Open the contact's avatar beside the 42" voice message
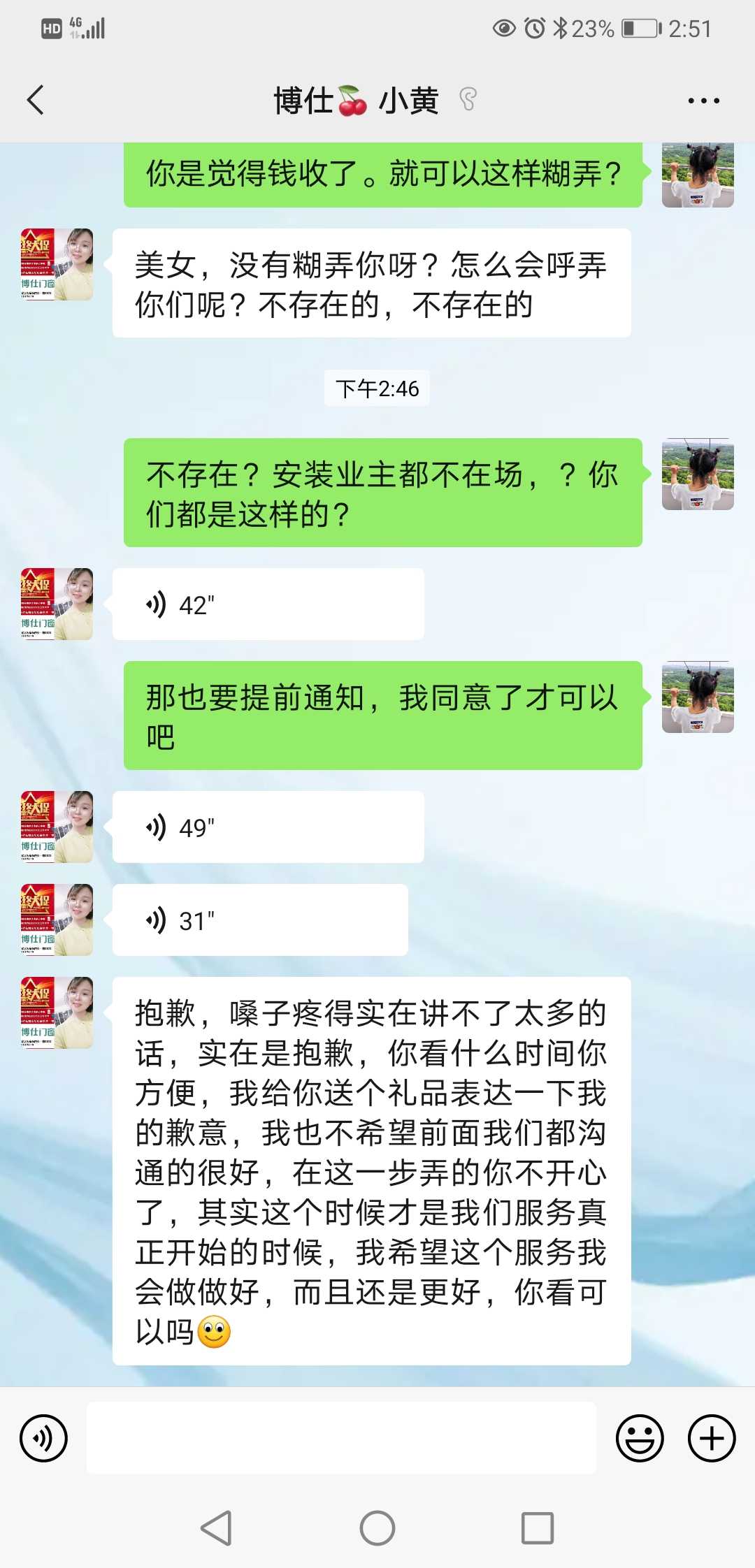The image size is (755, 1568). (x=57, y=604)
